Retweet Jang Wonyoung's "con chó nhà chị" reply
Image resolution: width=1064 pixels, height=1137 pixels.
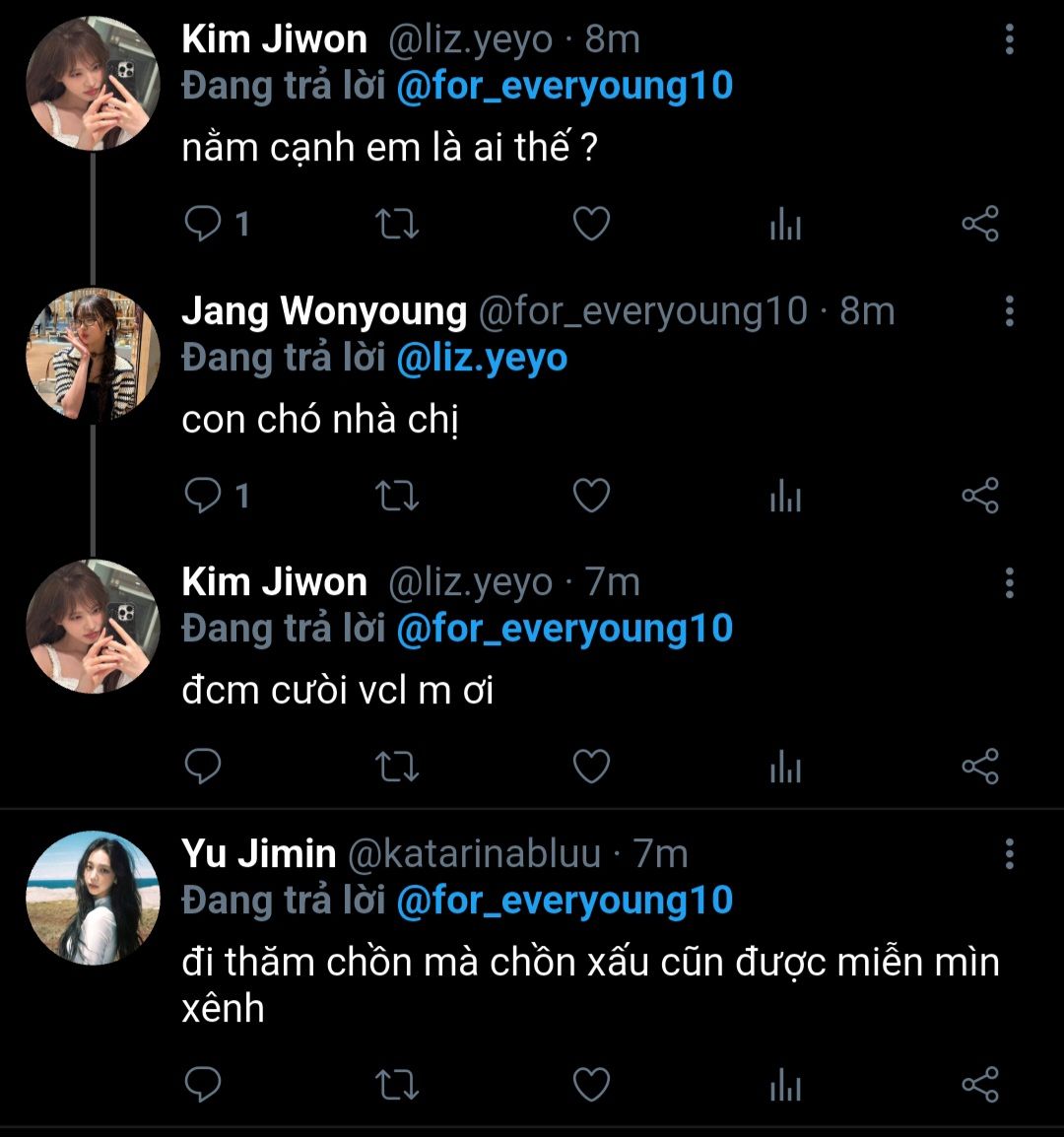[x=398, y=496]
